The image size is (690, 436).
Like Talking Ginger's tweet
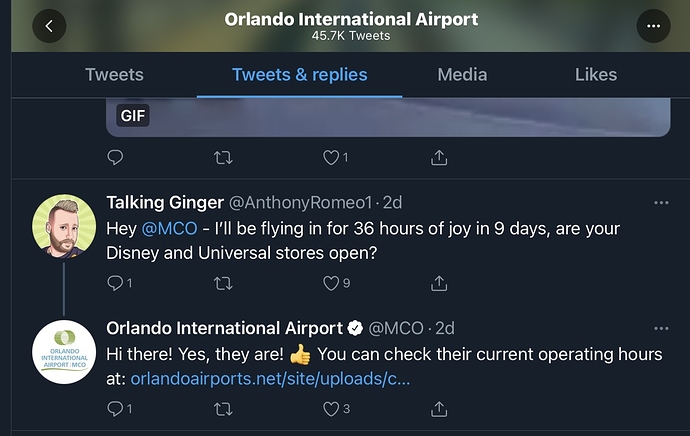[x=332, y=284]
